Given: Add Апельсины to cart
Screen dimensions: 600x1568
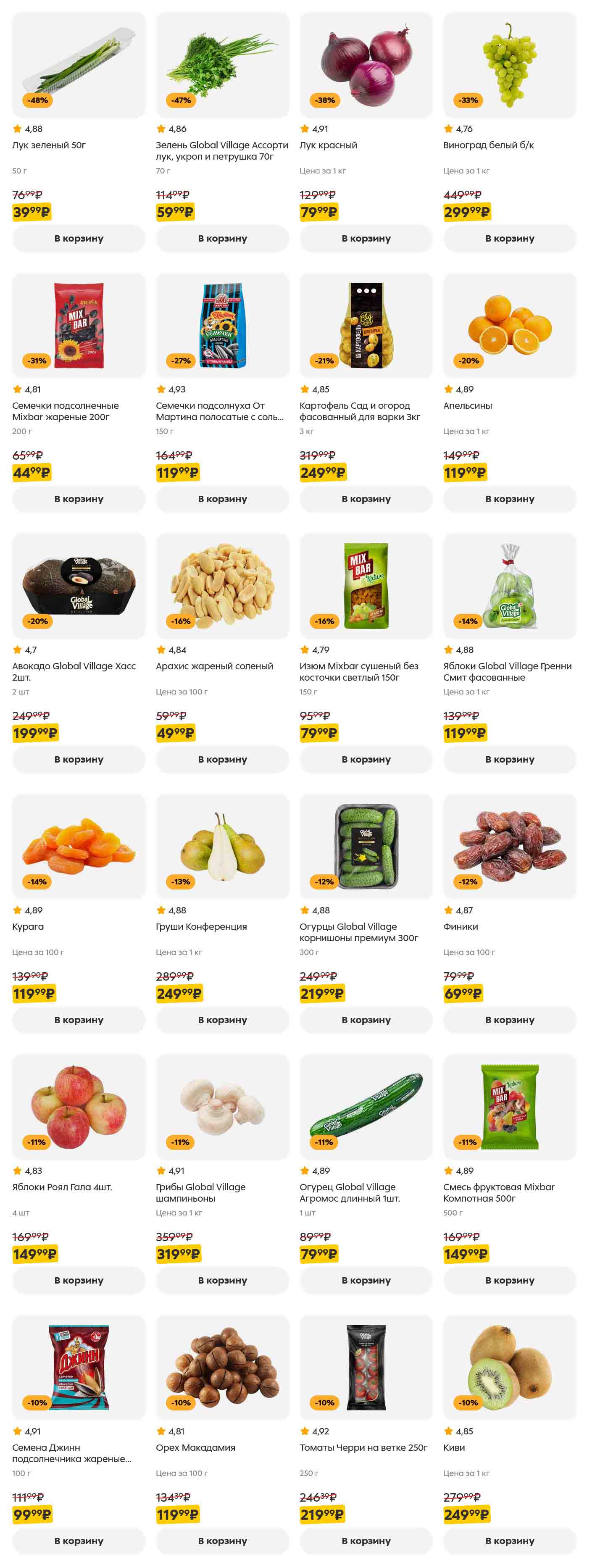Looking at the screenshot, I should tap(509, 499).
